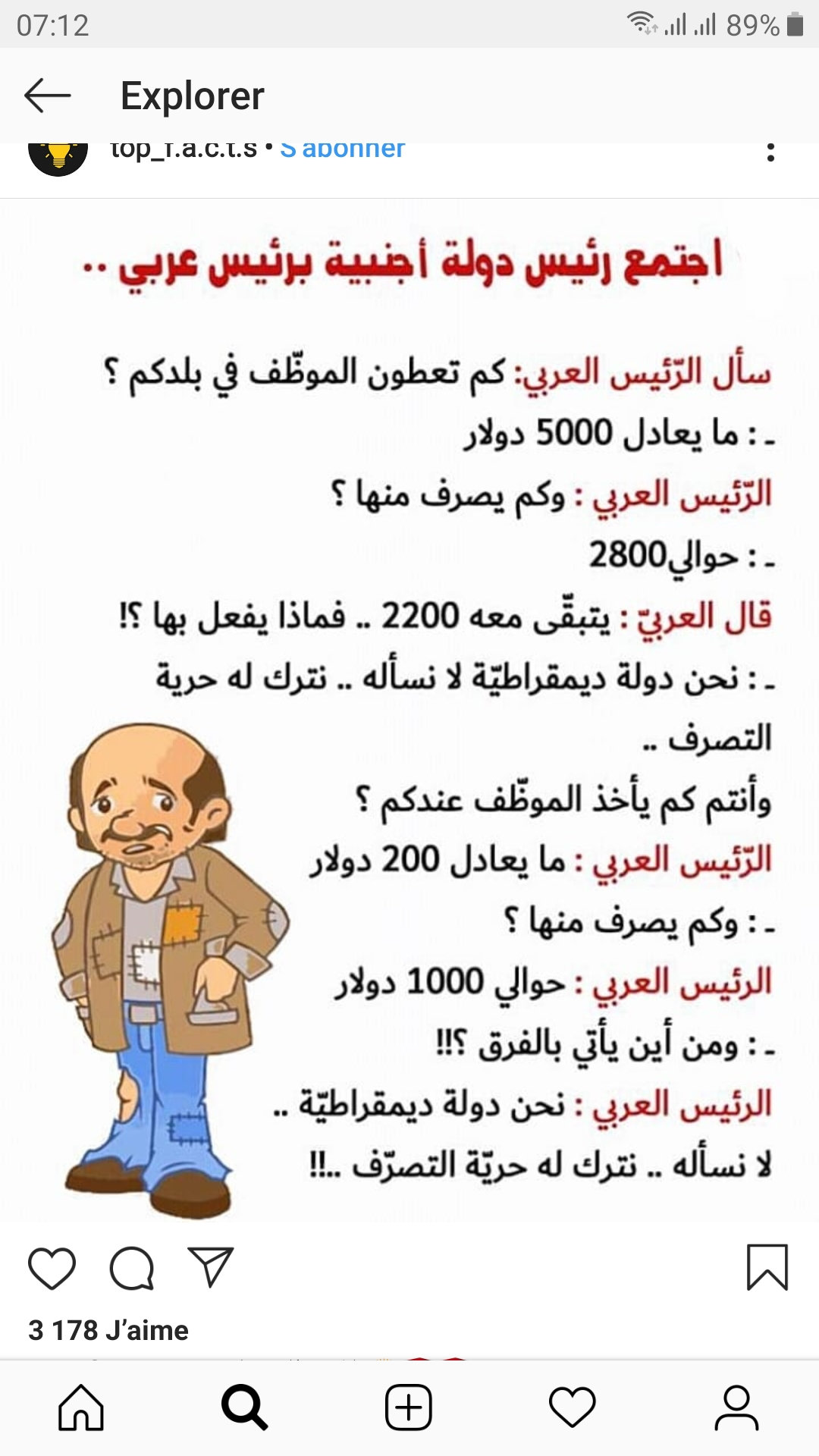Viewport: 819px width, 1456px height.
Task: Open the Search tab
Action: pyautogui.click(x=244, y=1407)
